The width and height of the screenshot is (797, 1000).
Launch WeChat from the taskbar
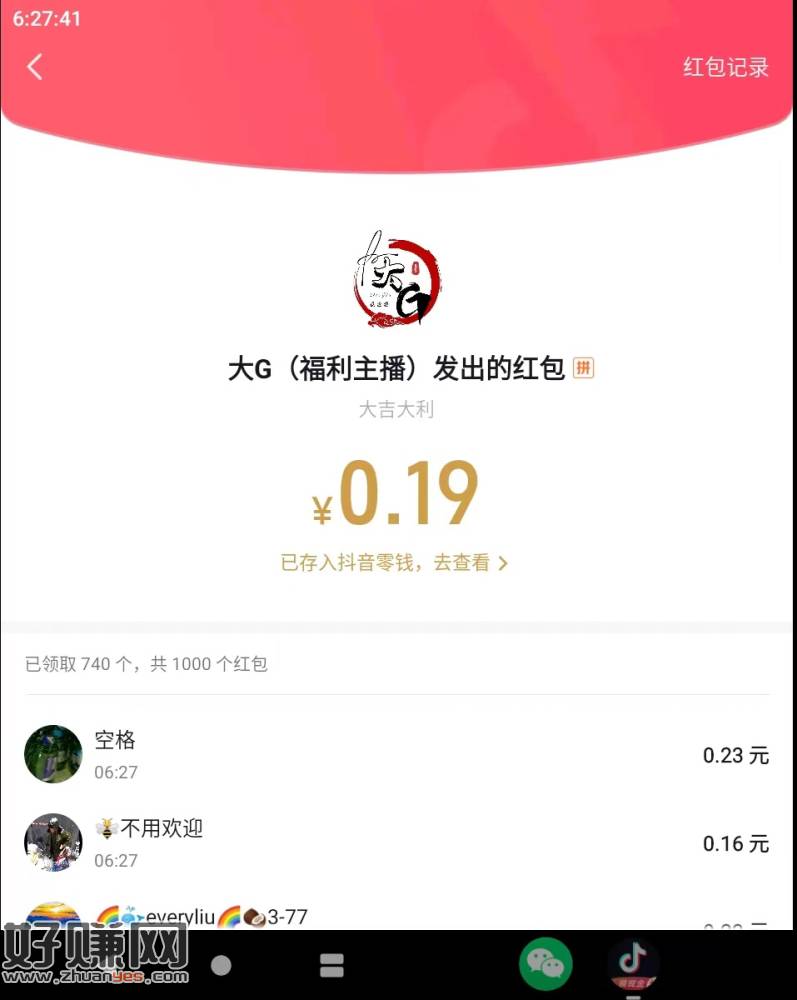[545, 965]
